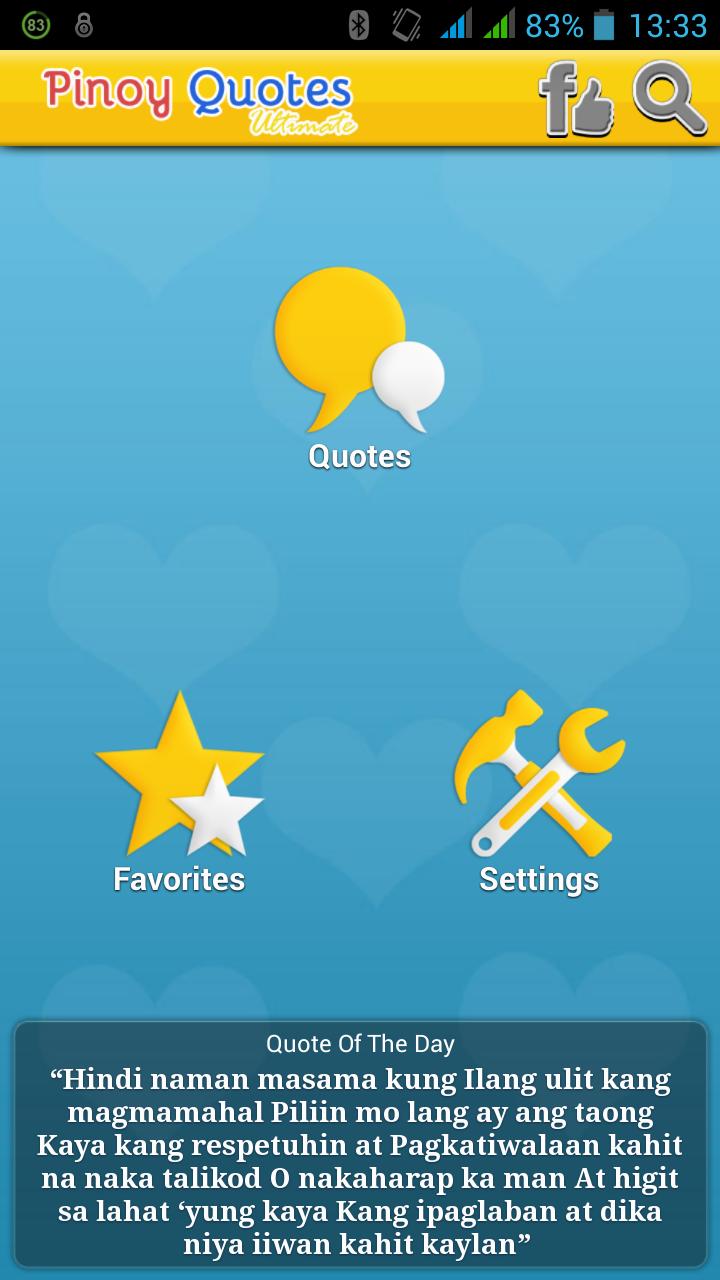
Task: Open the search magnifier icon
Action: (669, 99)
